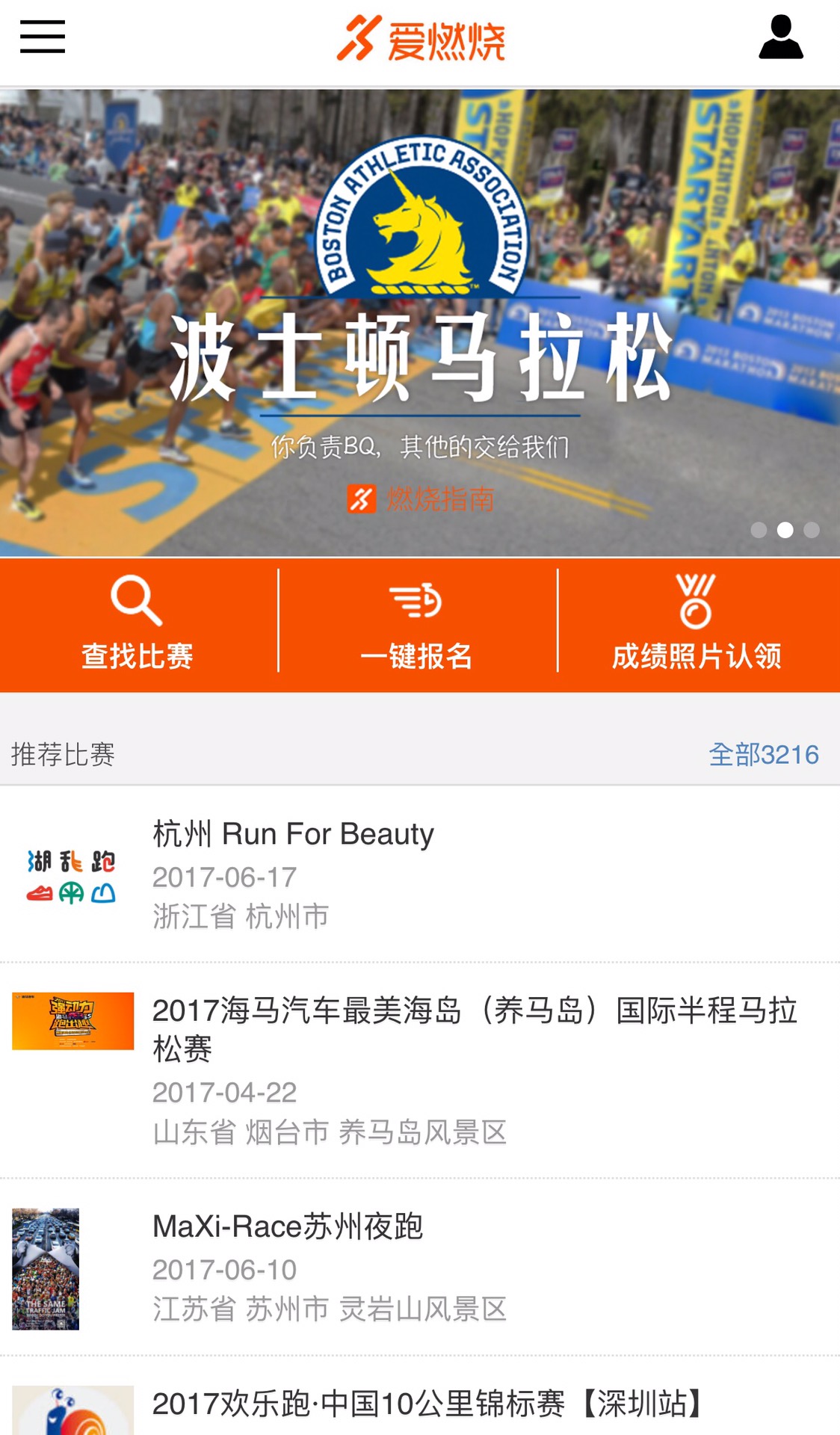The image size is (840, 1435).
Task: Open the 杭州 Run For Beauty race
Action: coord(420,874)
